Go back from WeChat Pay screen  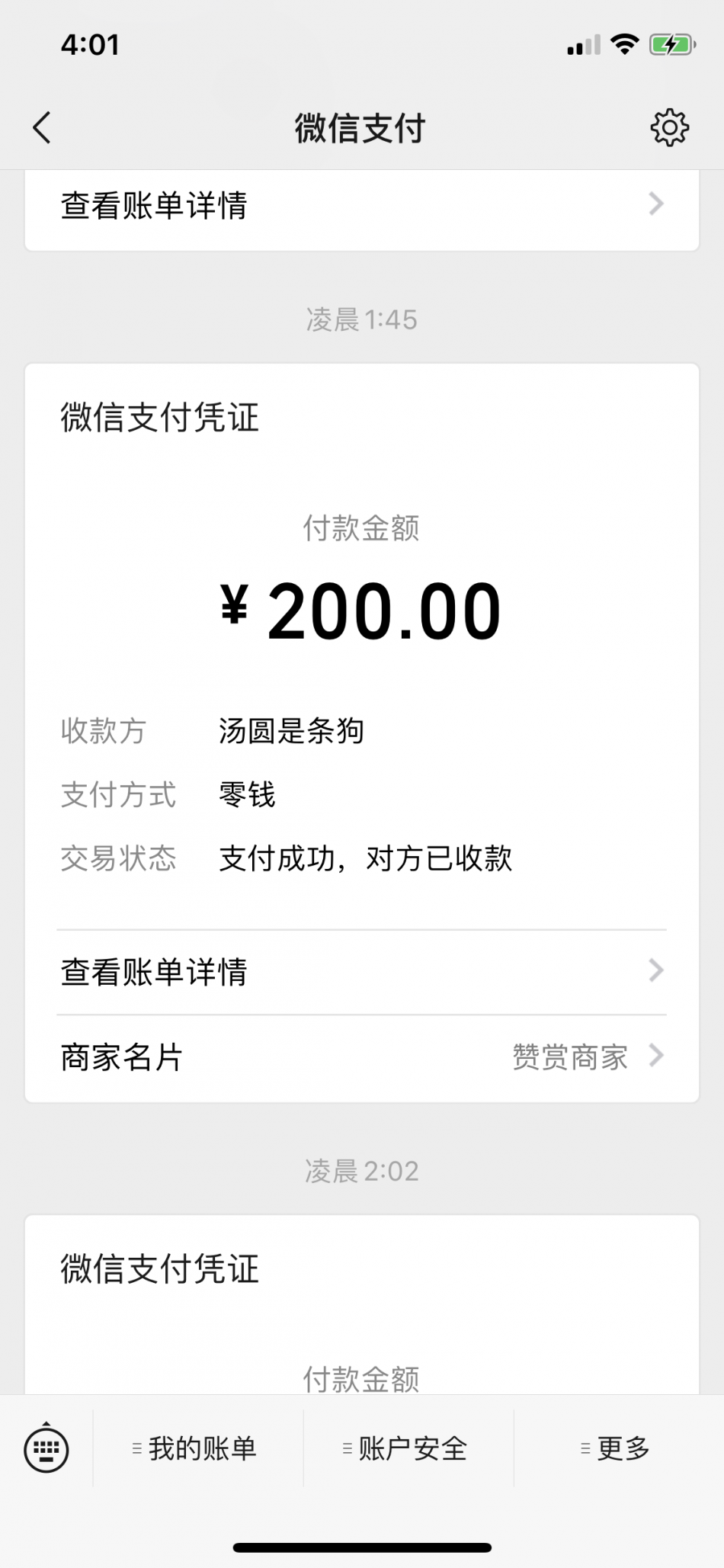pyautogui.click(x=43, y=127)
